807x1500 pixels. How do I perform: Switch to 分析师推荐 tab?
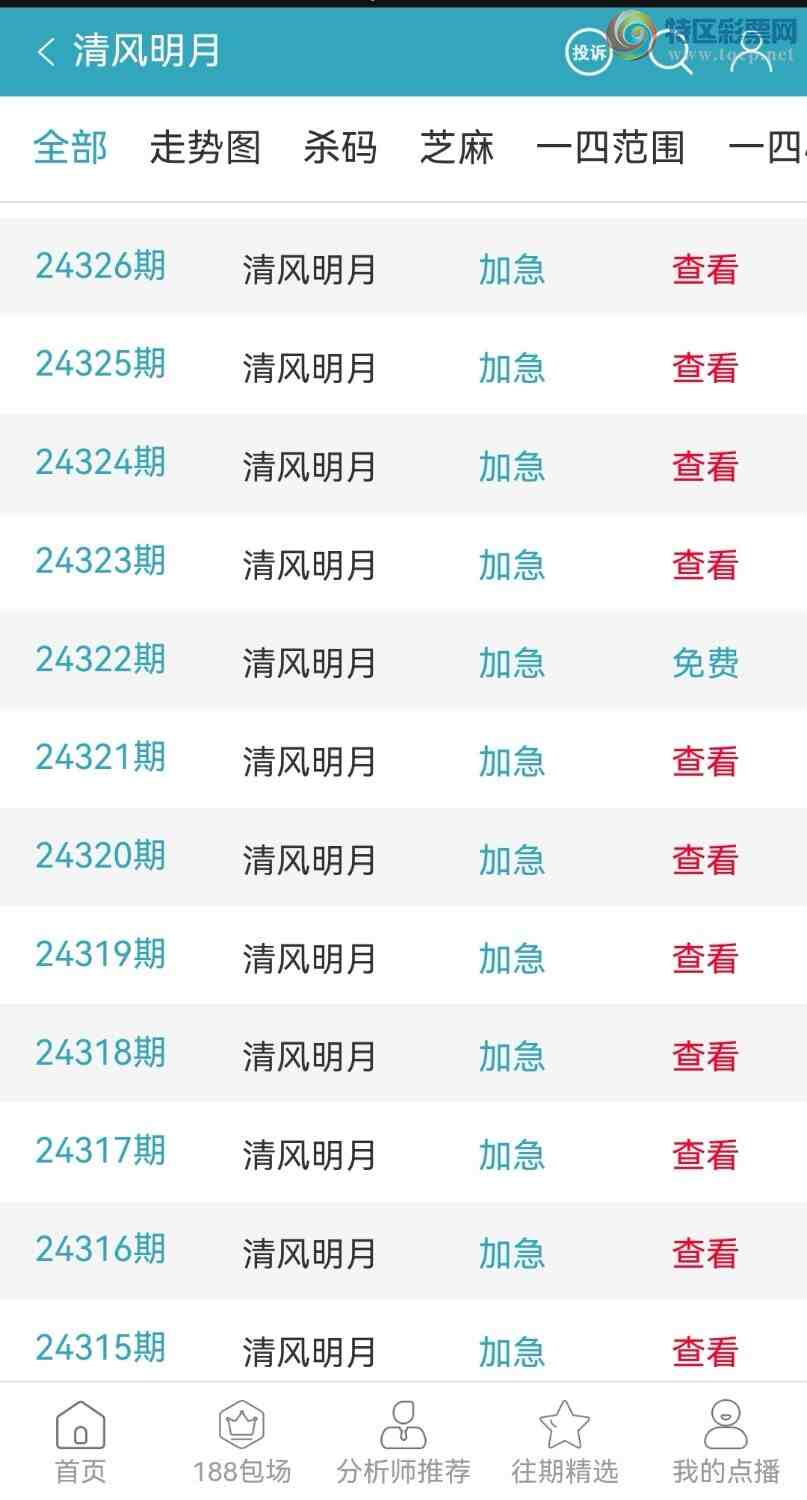pos(403,1441)
